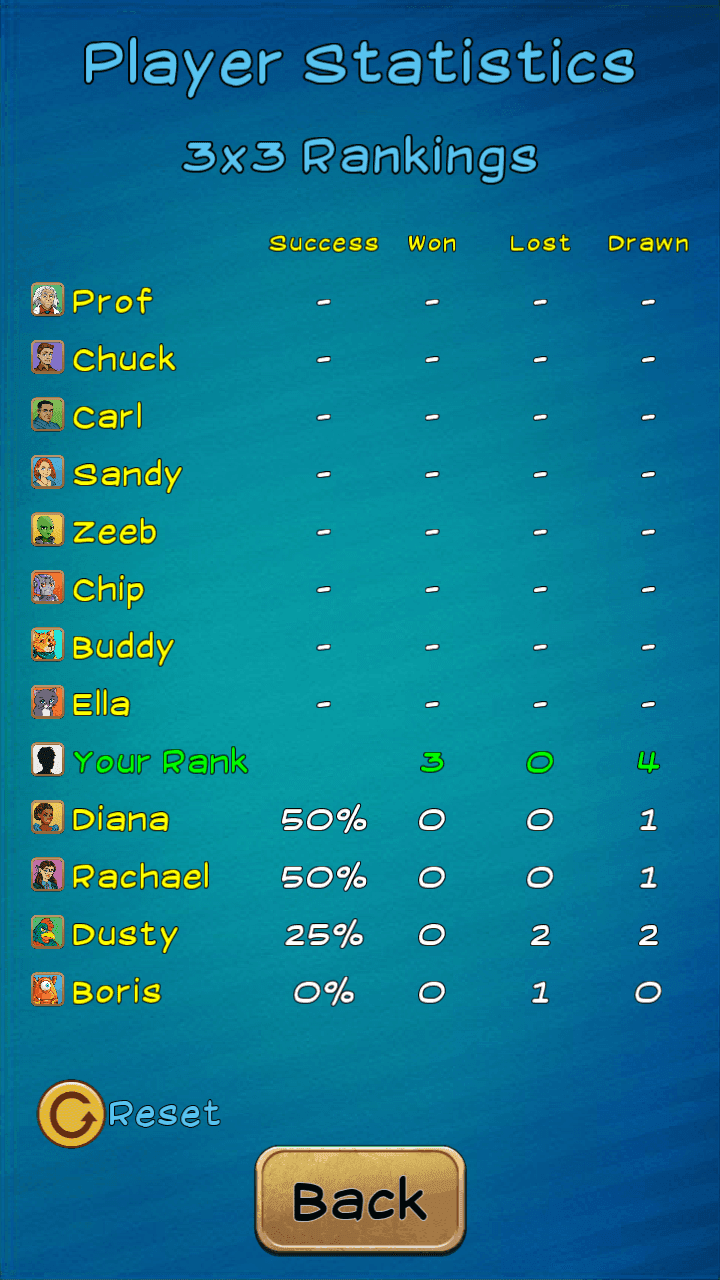This screenshot has width=720, height=1280.
Task: Select Chuck's character portrait
Action: [47, 358]
